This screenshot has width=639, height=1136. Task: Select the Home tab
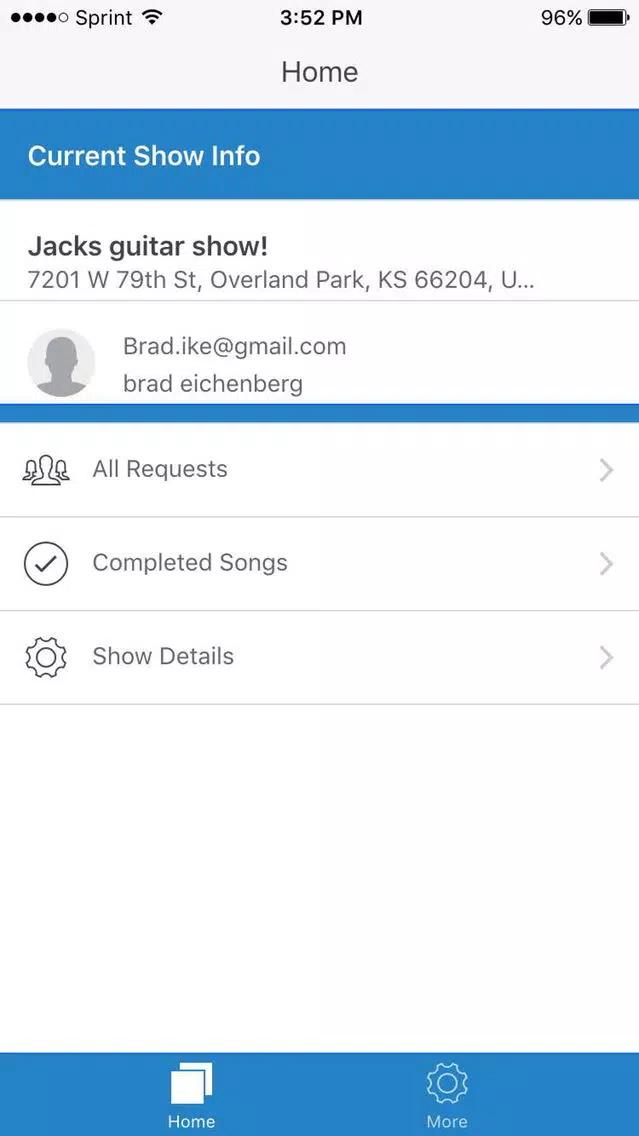click(191, 1094)
